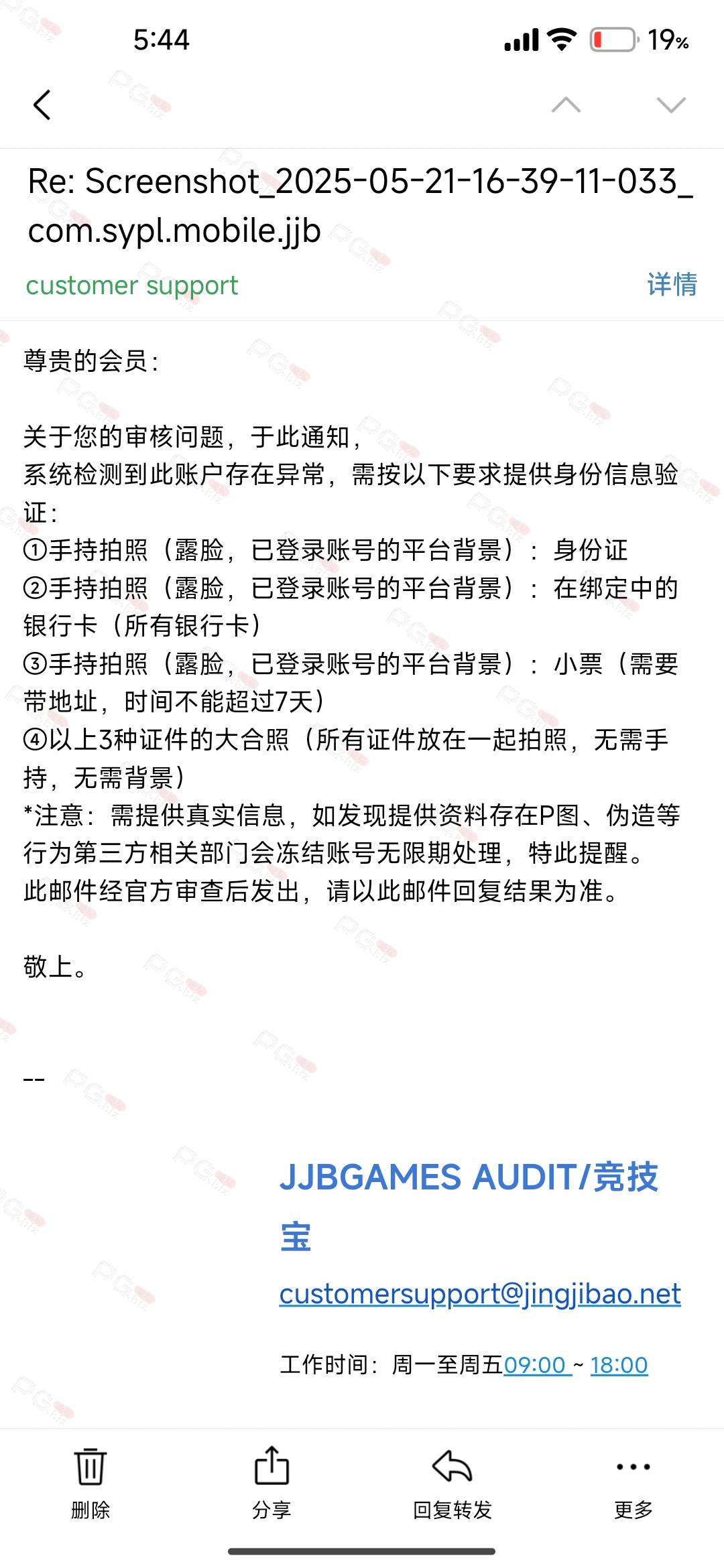Open the previous email with the up arrow
This screenshot has width=724, height=1568.
coord(566,105)
